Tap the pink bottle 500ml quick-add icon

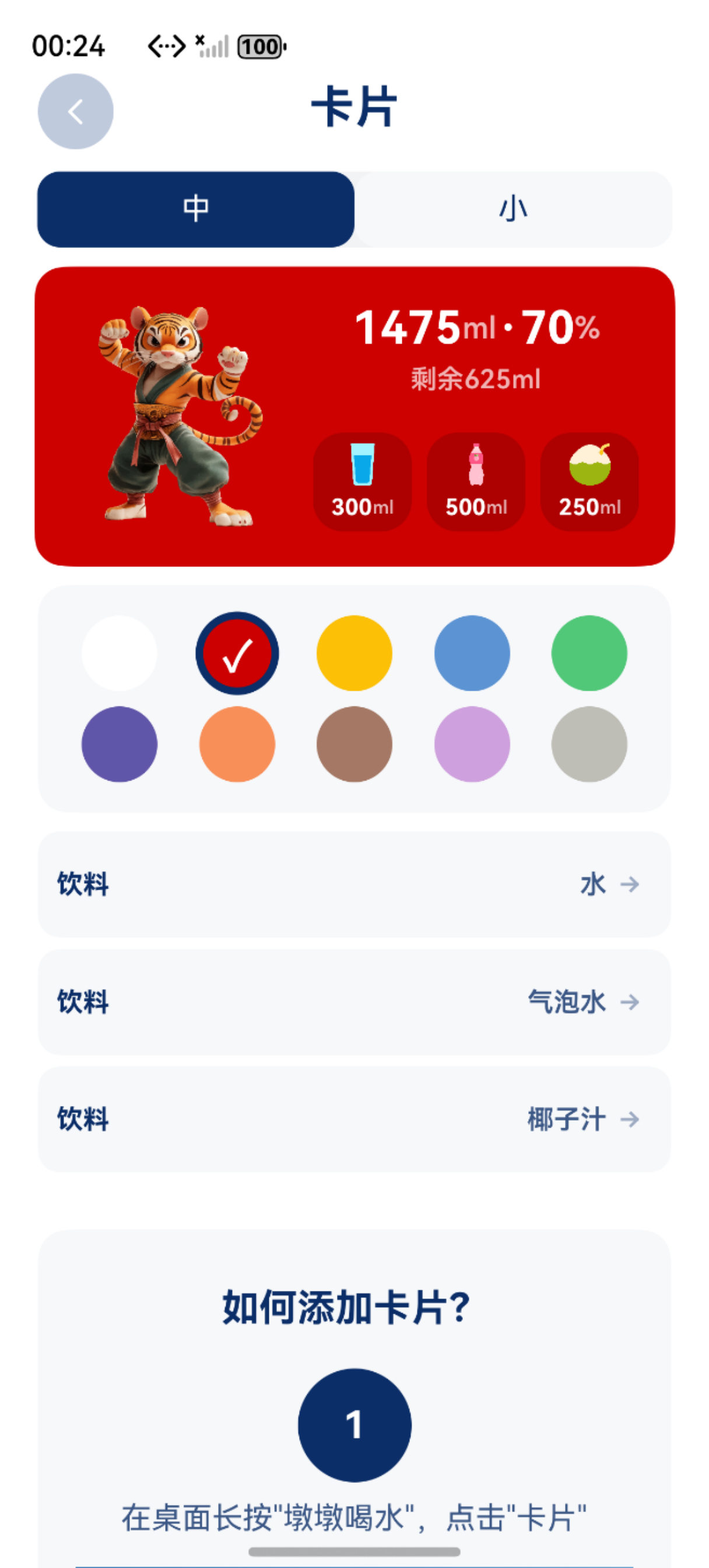point(476,481)
